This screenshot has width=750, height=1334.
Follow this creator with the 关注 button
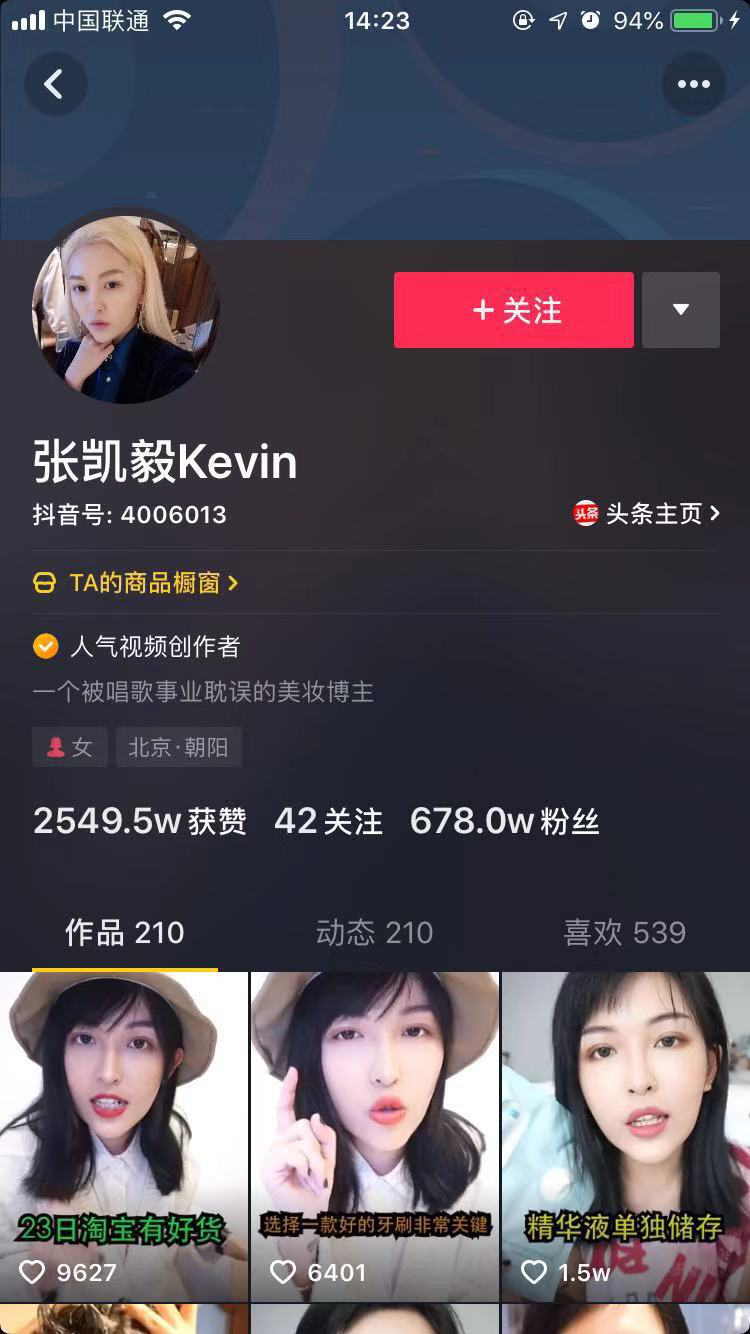pyautogui.click(x=513, y=310)
